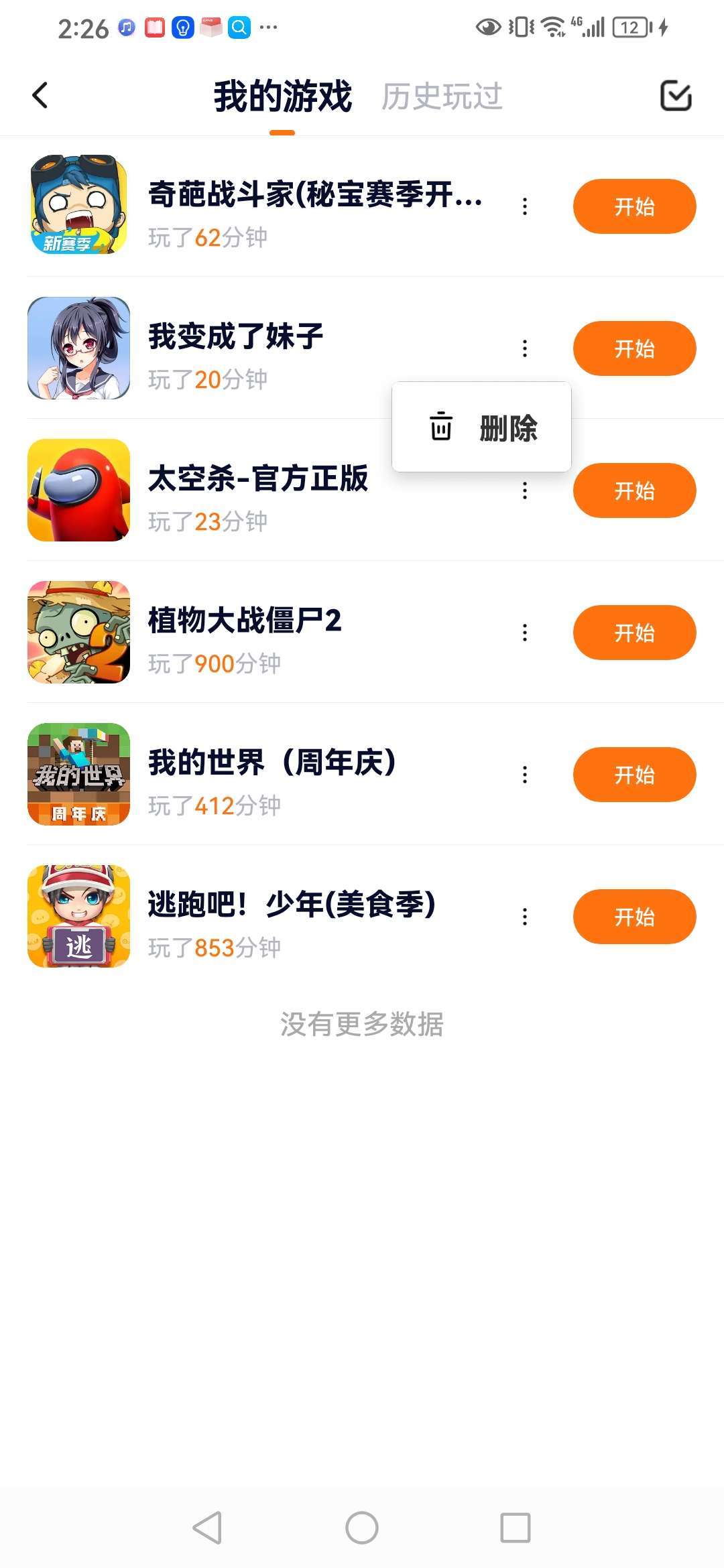Launch 逃跑吧！少年 via 开始 button
Screen dimensions: 724x1568
click(x=634, y=917)
